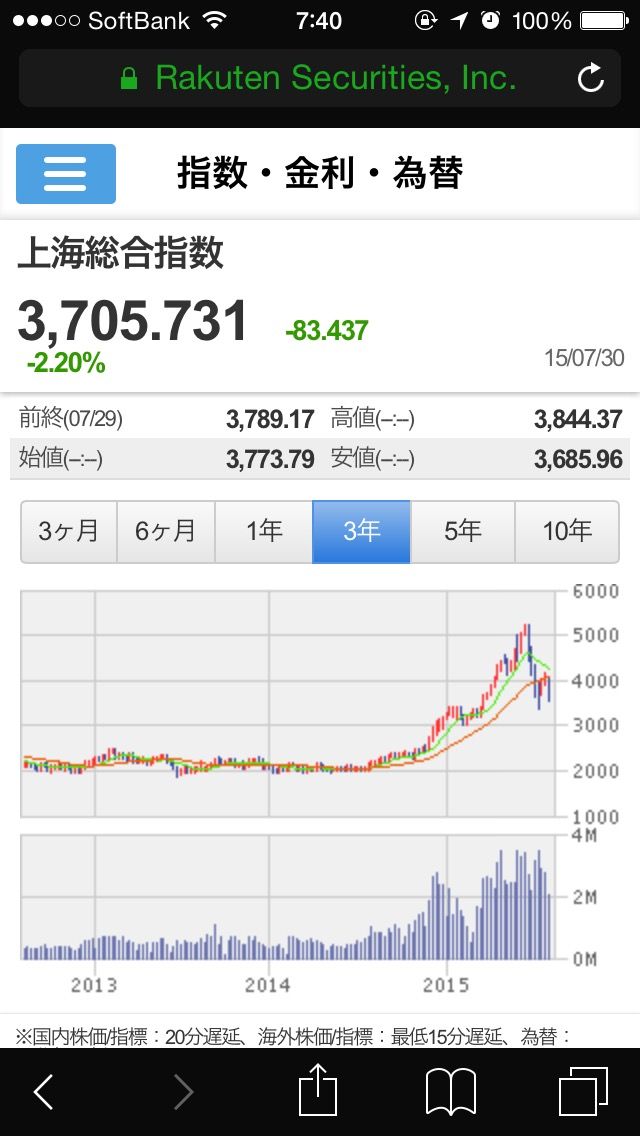640x1136 pixels.
Task: Open Safari bookmarks
Action: click(x=450, y=1091)
